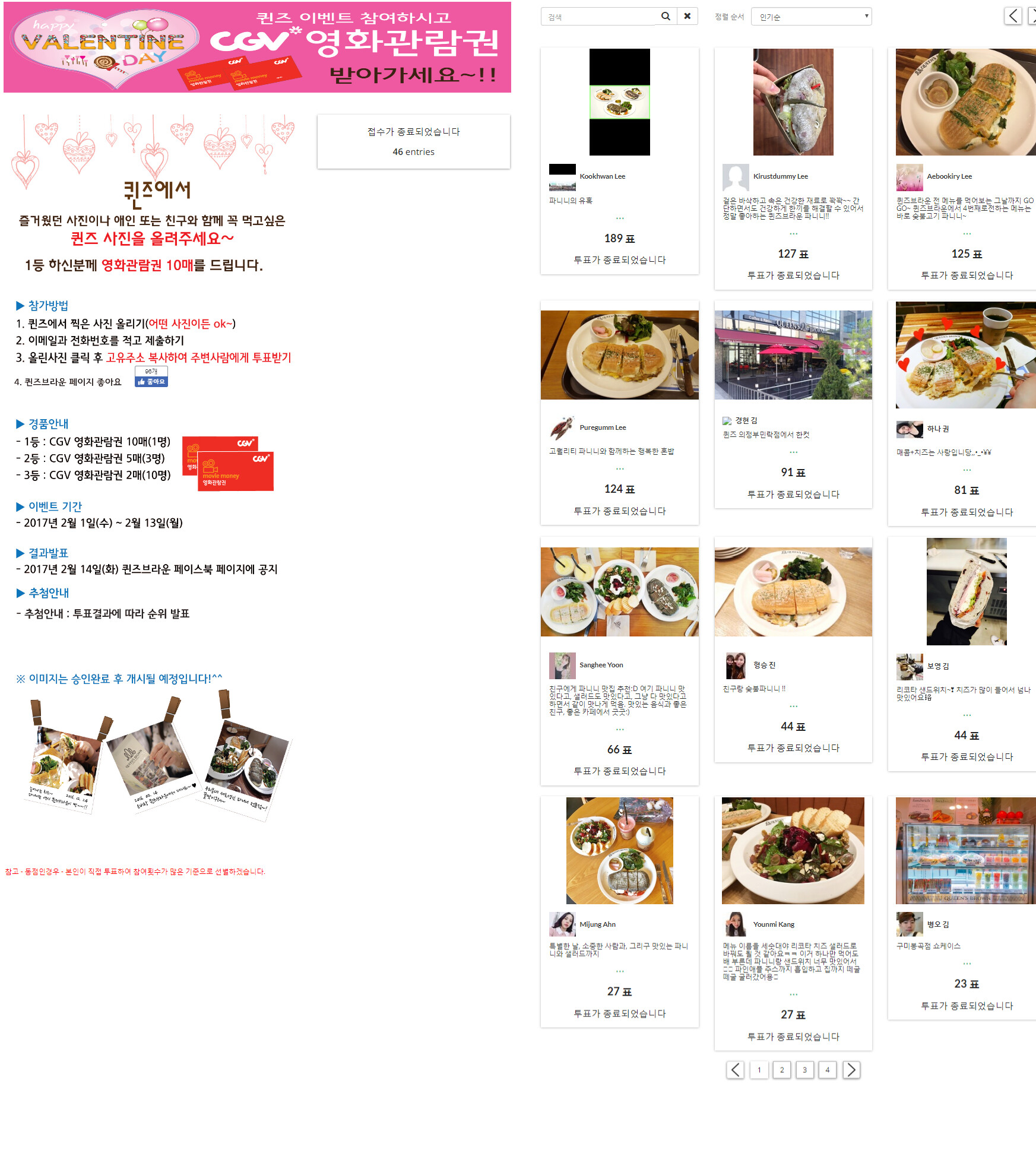Tap the magnifier search icon
Screen dimensions: 1036x1169
(666, 17)
